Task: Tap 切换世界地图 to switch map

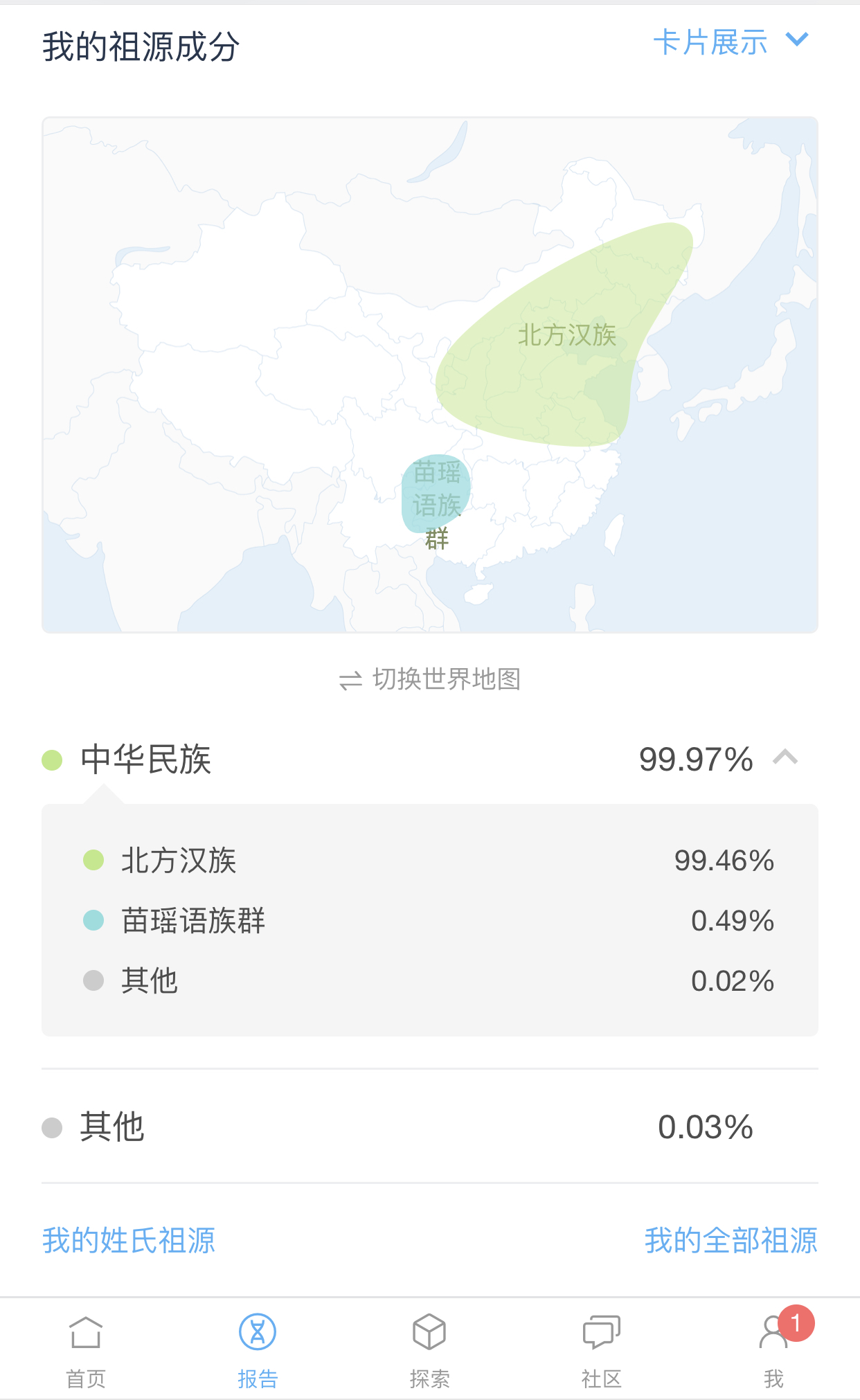Action: (x=429, y=679)
